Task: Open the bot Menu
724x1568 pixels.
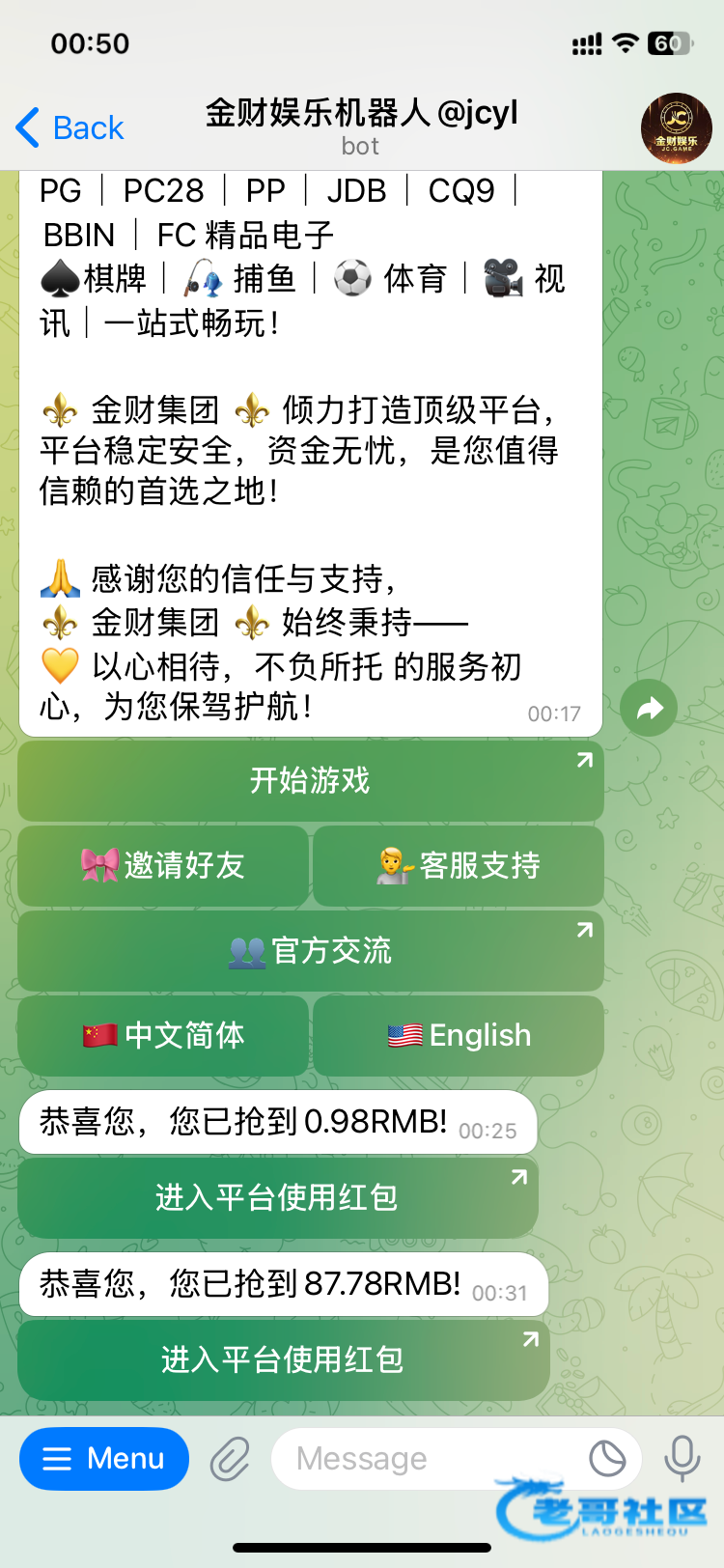Action: tap(104, 1458)
